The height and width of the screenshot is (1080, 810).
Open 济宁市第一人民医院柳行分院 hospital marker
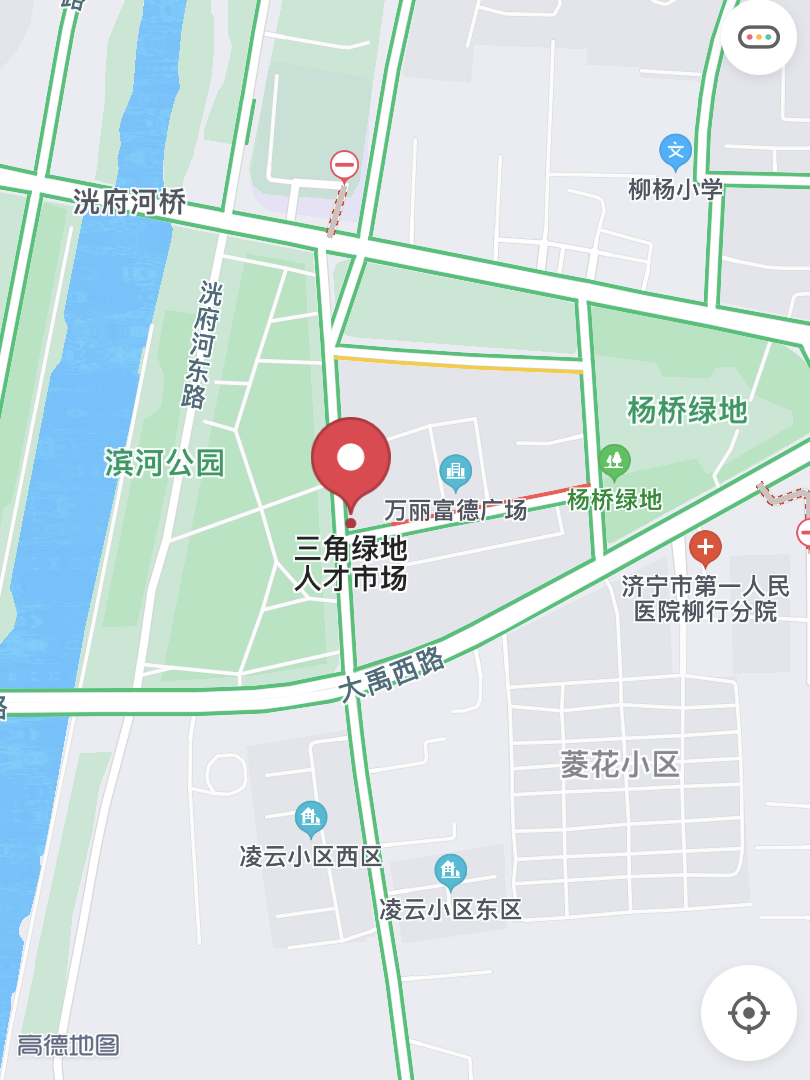click(705, 548)
